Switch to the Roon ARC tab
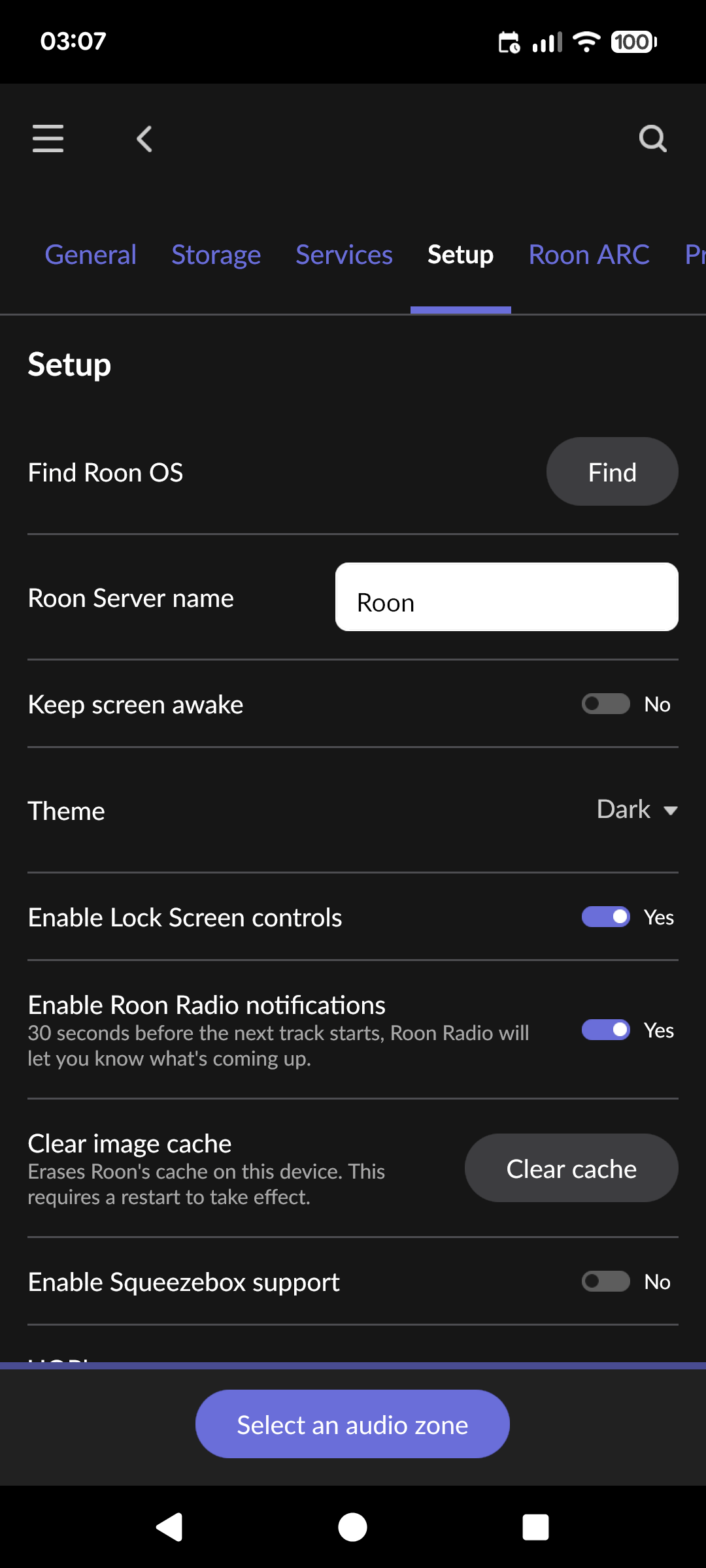The width and height of the screenshot is (706, 1568). [588, 255]
